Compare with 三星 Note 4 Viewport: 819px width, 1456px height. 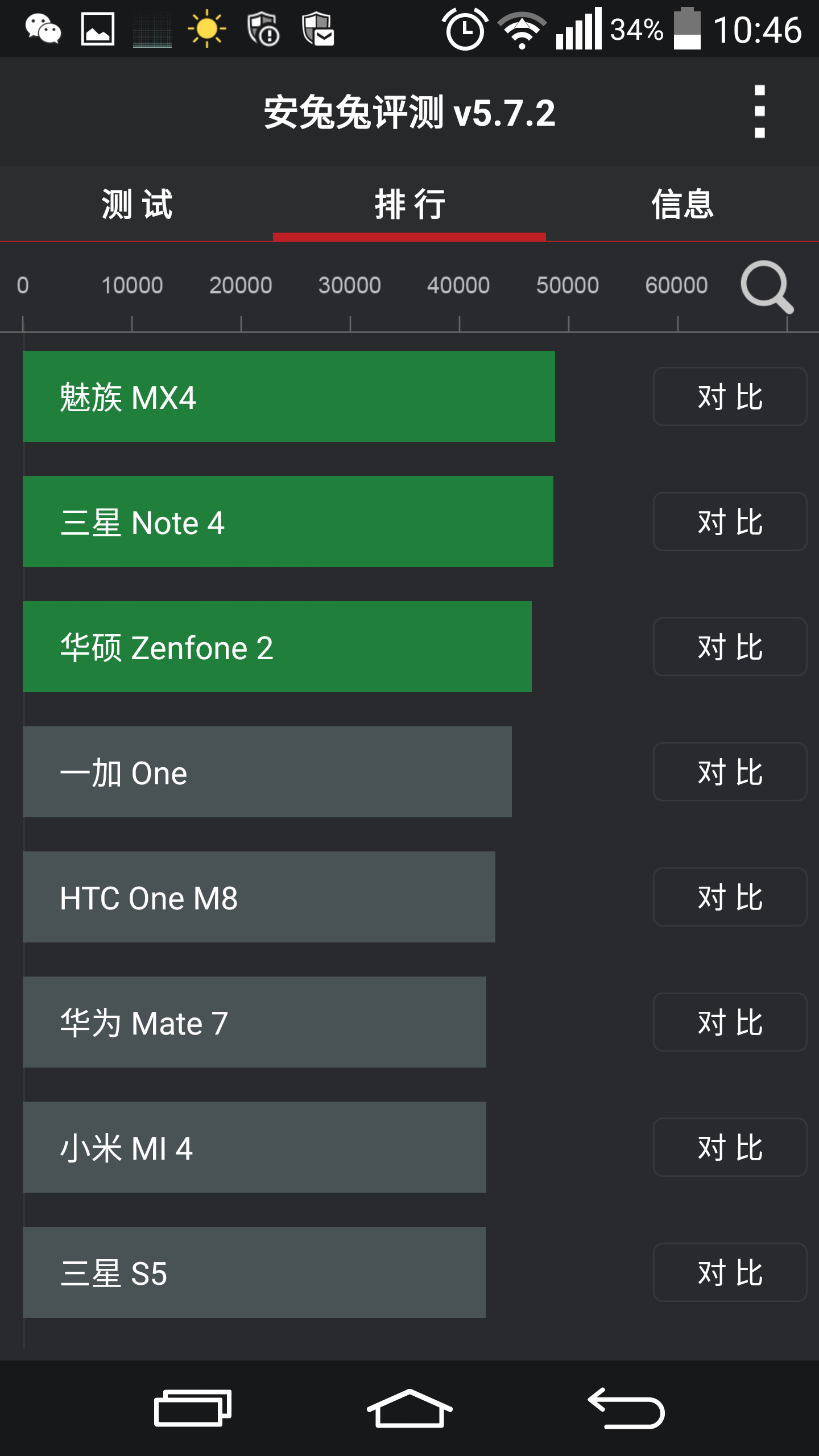(x=730, y=522)
